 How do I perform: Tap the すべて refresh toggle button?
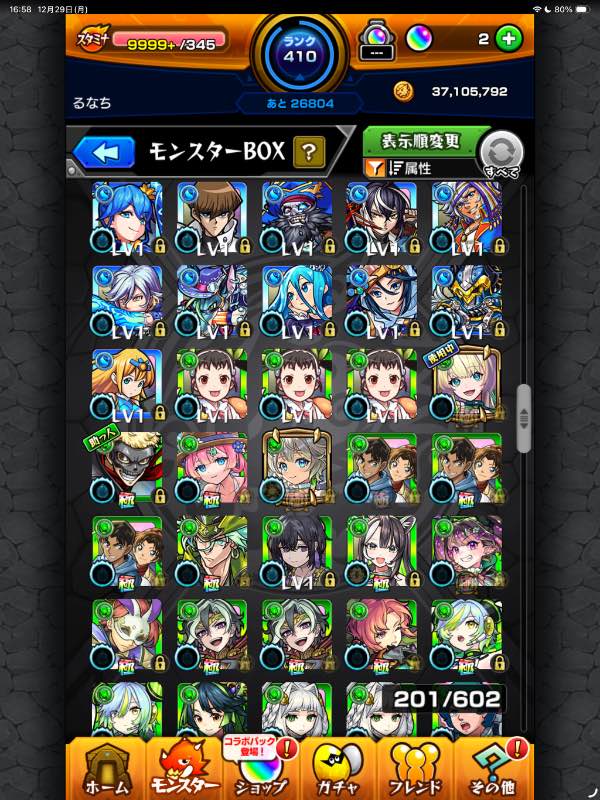click(x=502, y=156)
